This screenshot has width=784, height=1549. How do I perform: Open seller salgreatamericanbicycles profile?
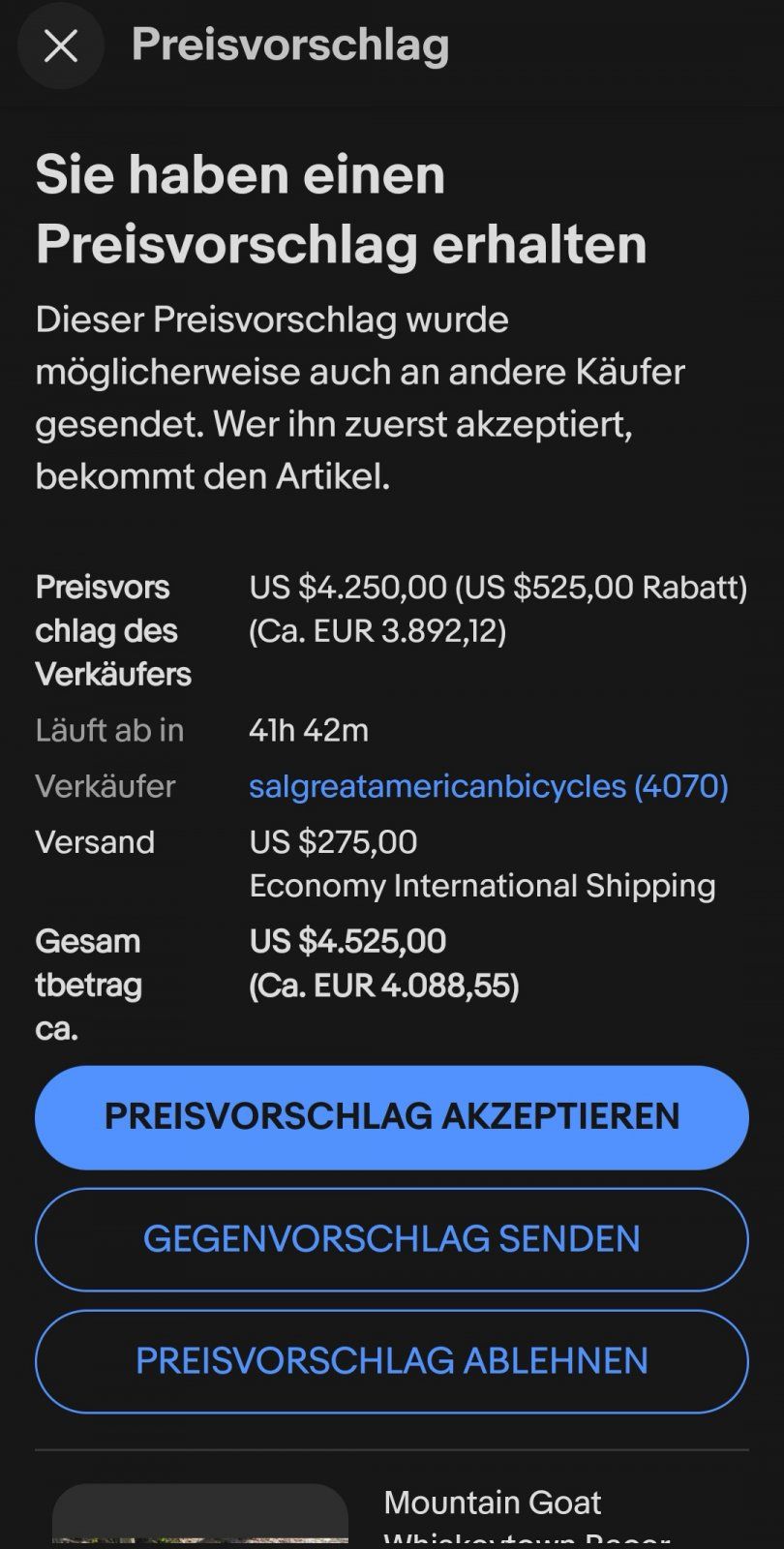pyautogui.click(x=488, y=786)
